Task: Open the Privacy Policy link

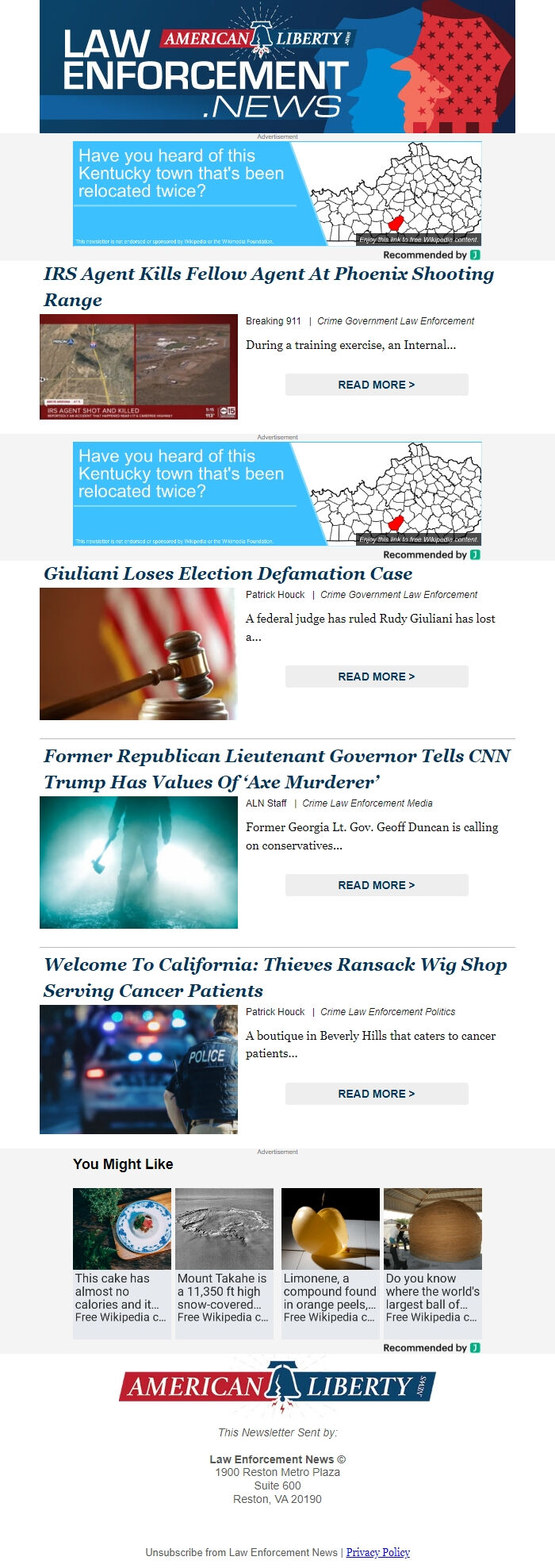Action: click(377, 1552)
